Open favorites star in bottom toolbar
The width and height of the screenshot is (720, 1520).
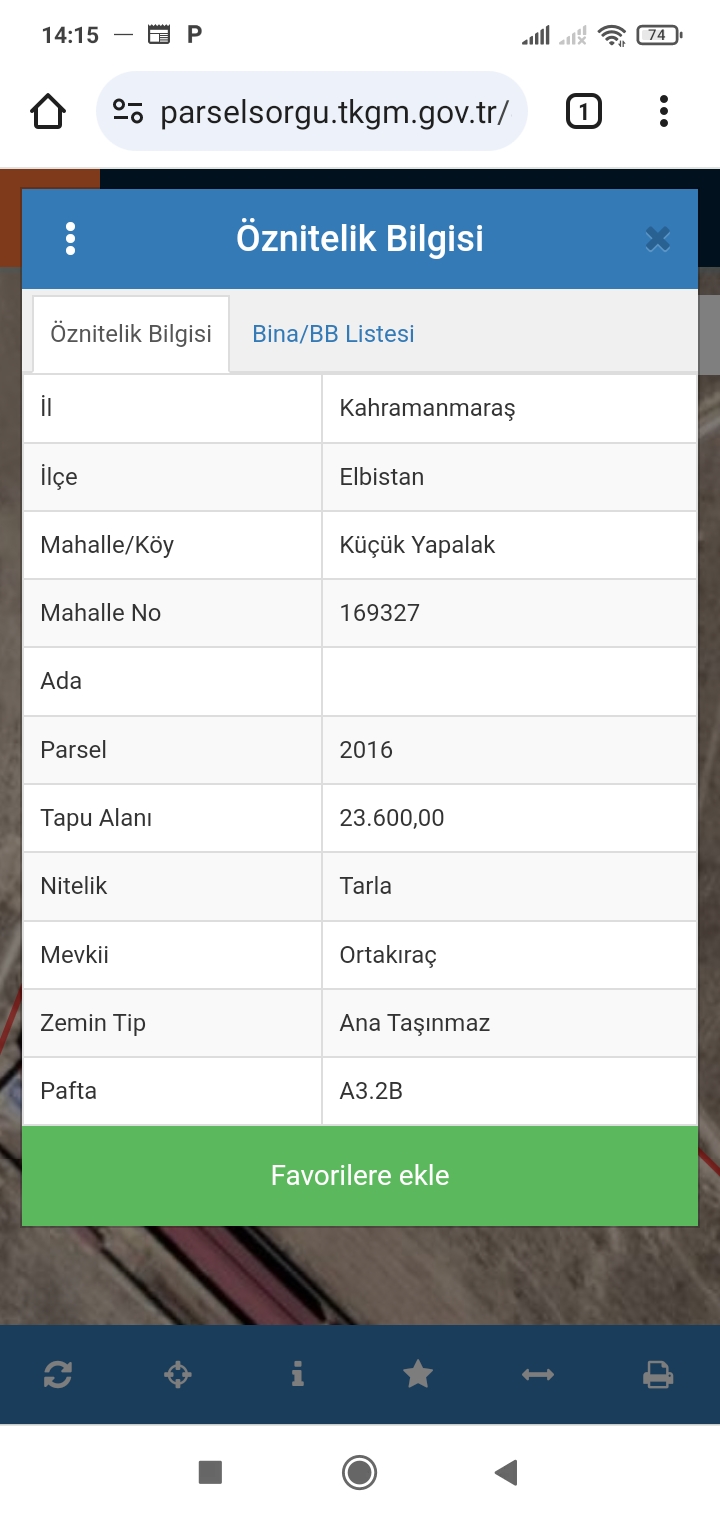(418, 1375)
